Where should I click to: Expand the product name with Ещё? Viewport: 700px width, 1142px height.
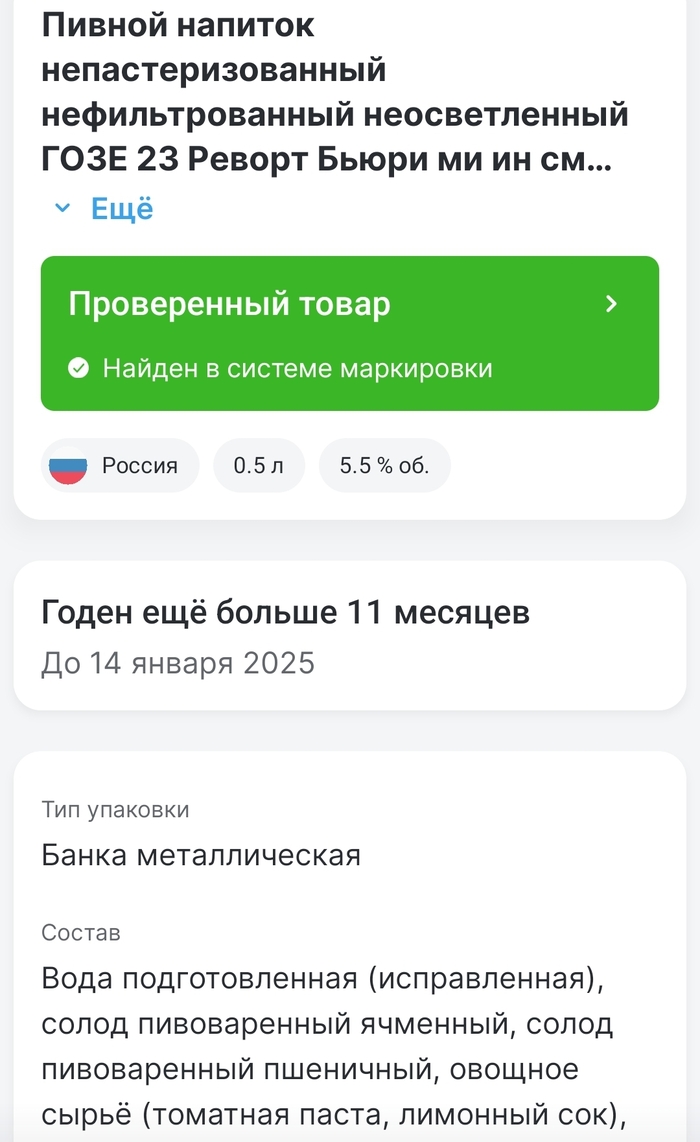coord(105,209)
